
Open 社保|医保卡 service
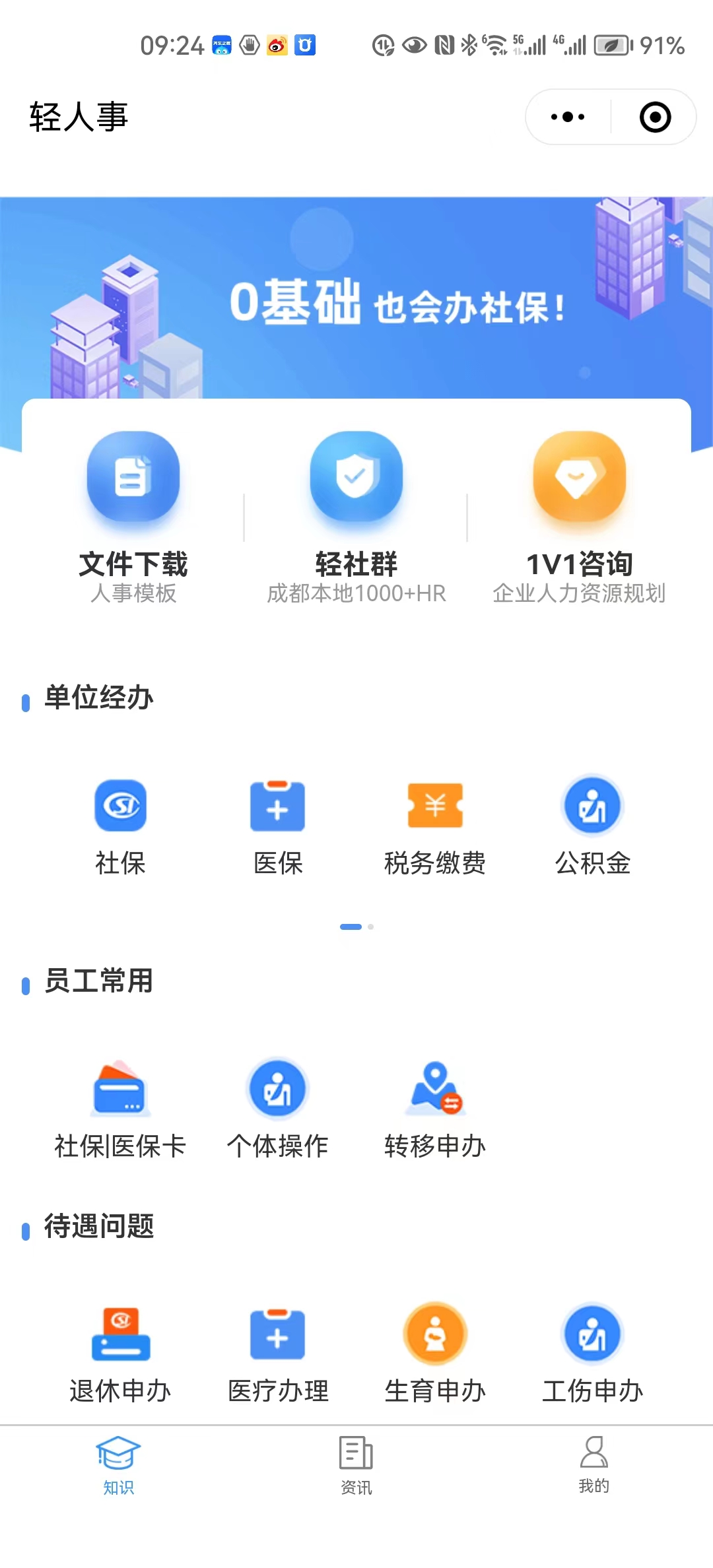coord(120,1109)
